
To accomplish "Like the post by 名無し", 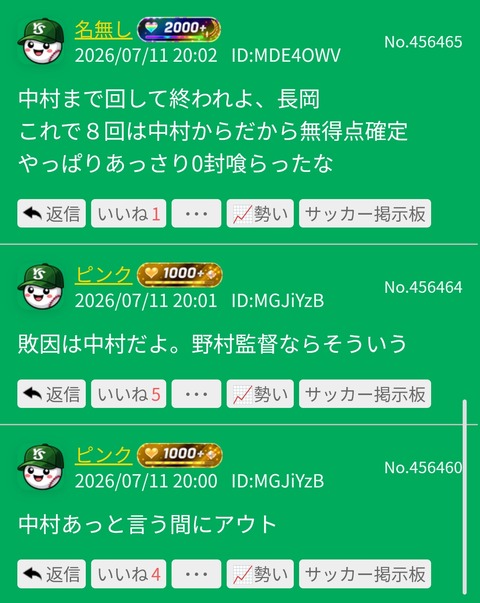I will pos(128,213).
